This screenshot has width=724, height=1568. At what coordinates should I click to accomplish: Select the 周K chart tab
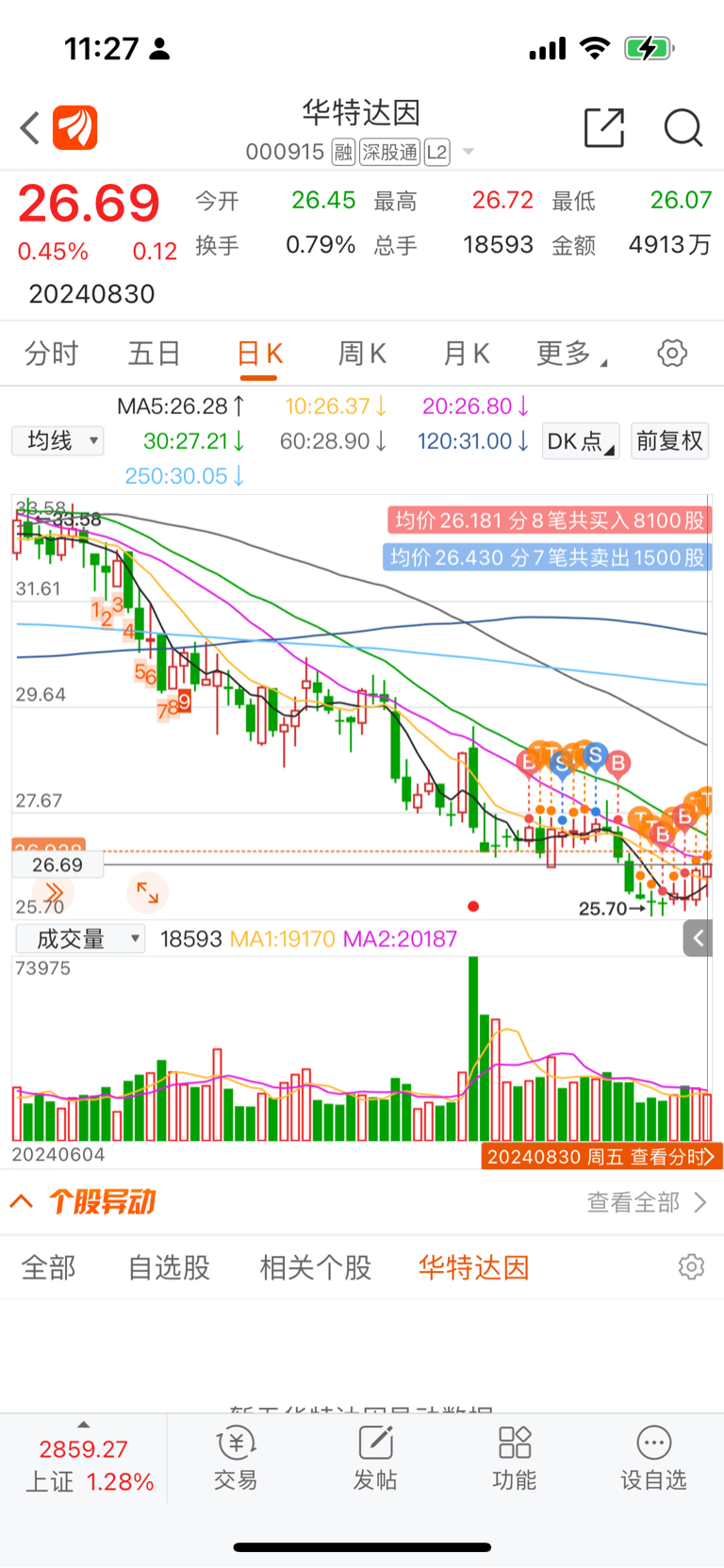point(362,354)
